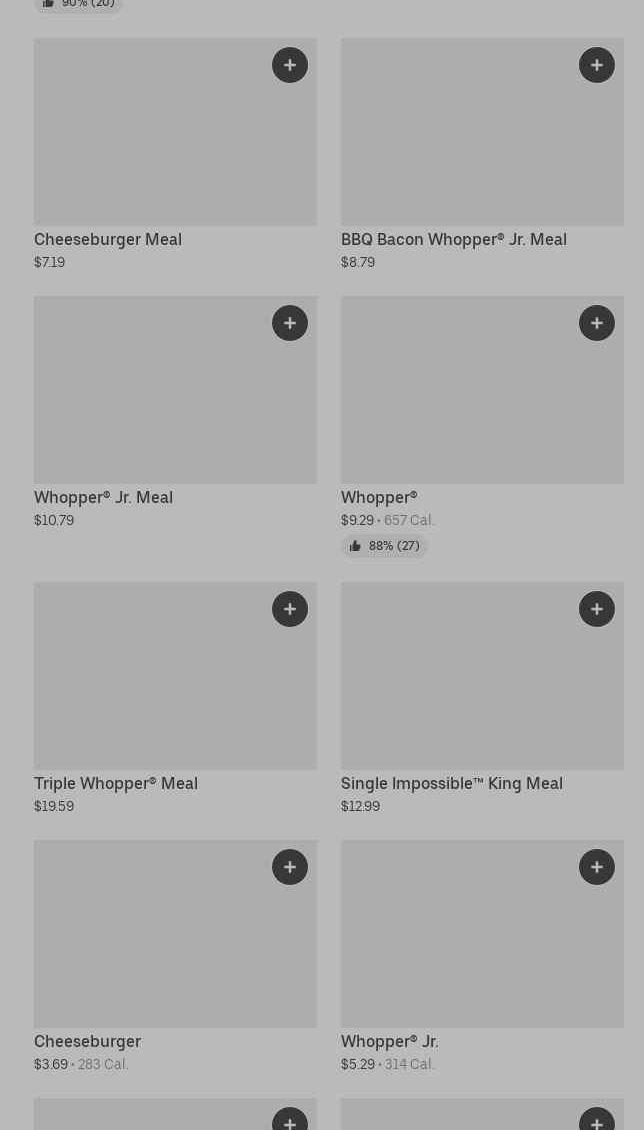
Task: Add the Whopper to the cart
Action: pos(596,323)
